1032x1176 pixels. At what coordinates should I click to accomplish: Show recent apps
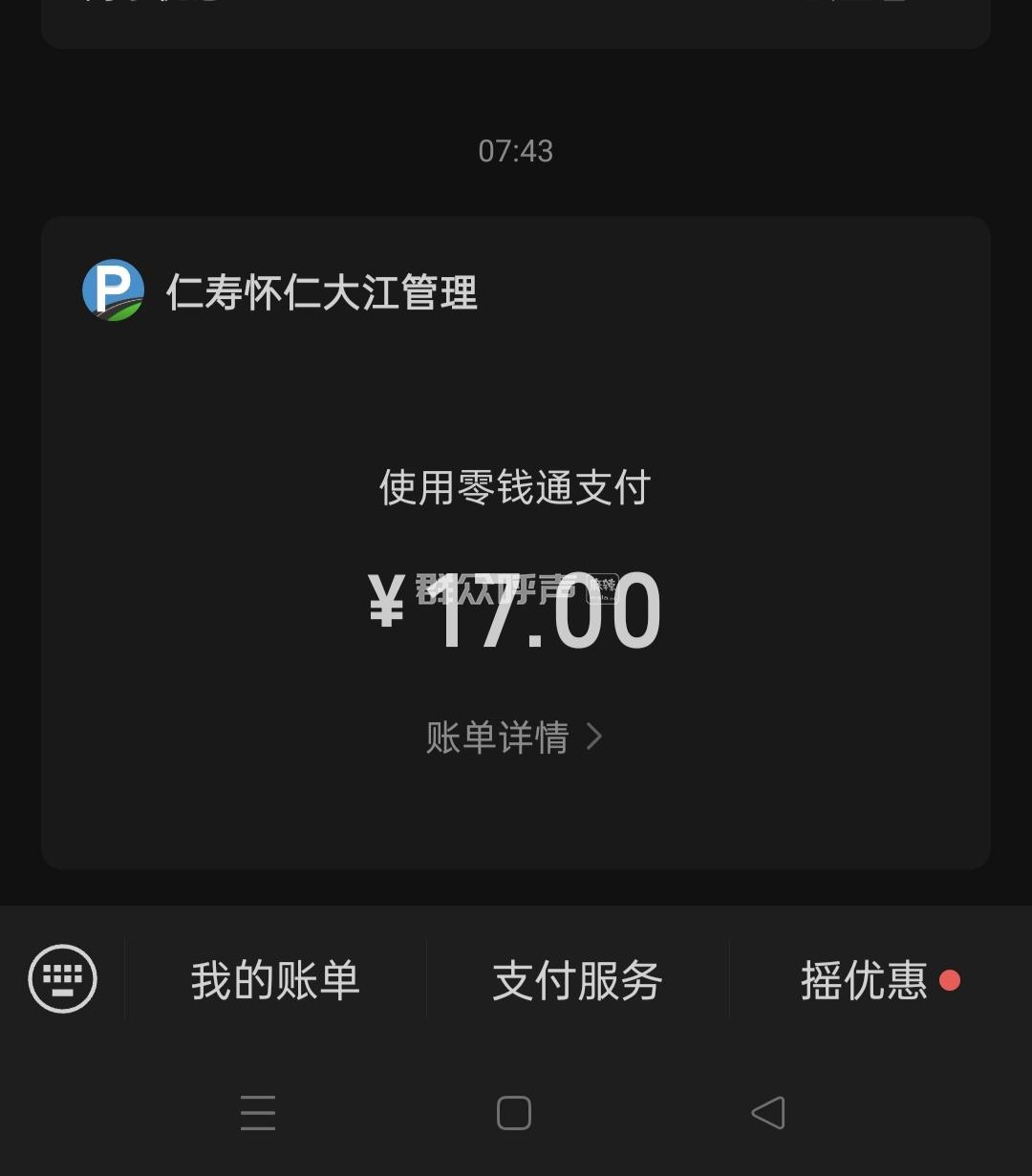(258, 1113)
